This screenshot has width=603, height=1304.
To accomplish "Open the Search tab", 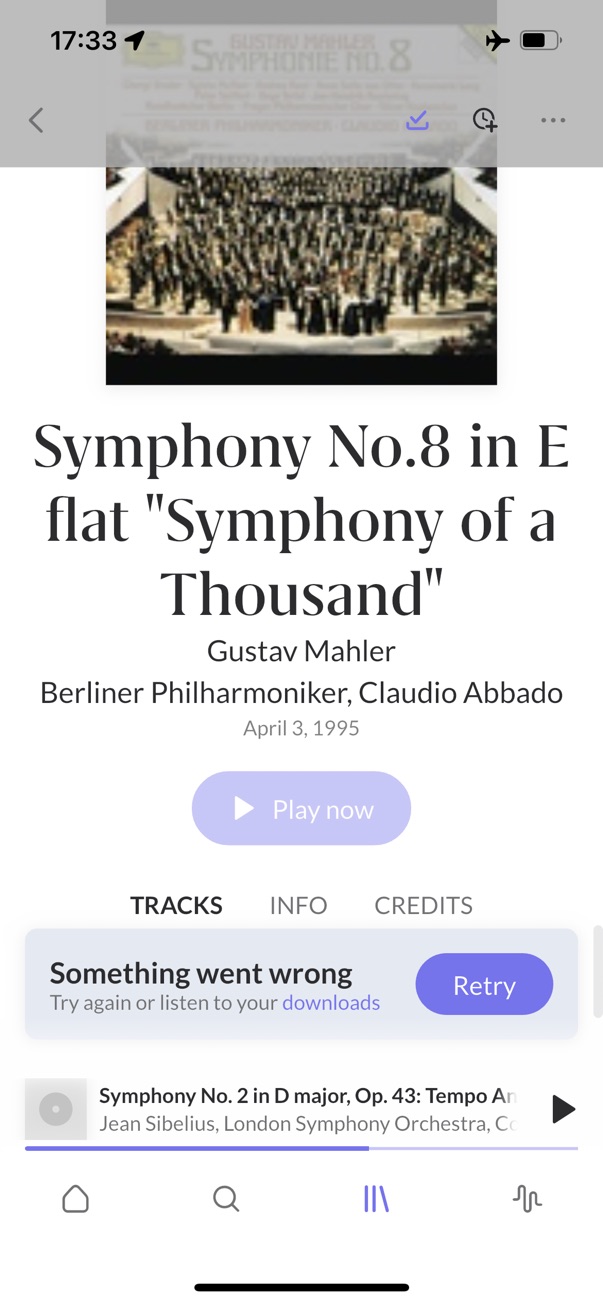I will [226, 1198].
